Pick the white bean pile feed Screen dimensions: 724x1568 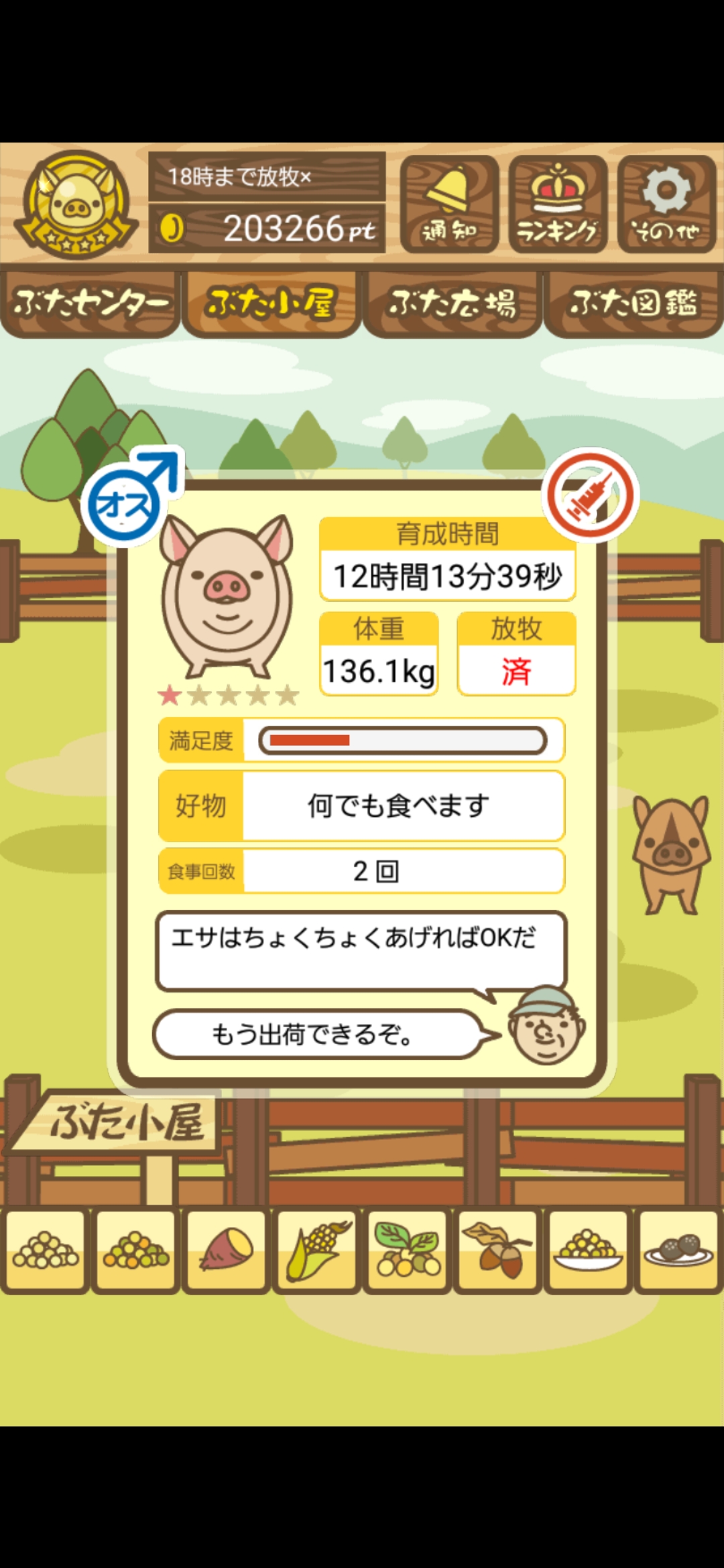pyautogui.click(x=46, y=1250)
